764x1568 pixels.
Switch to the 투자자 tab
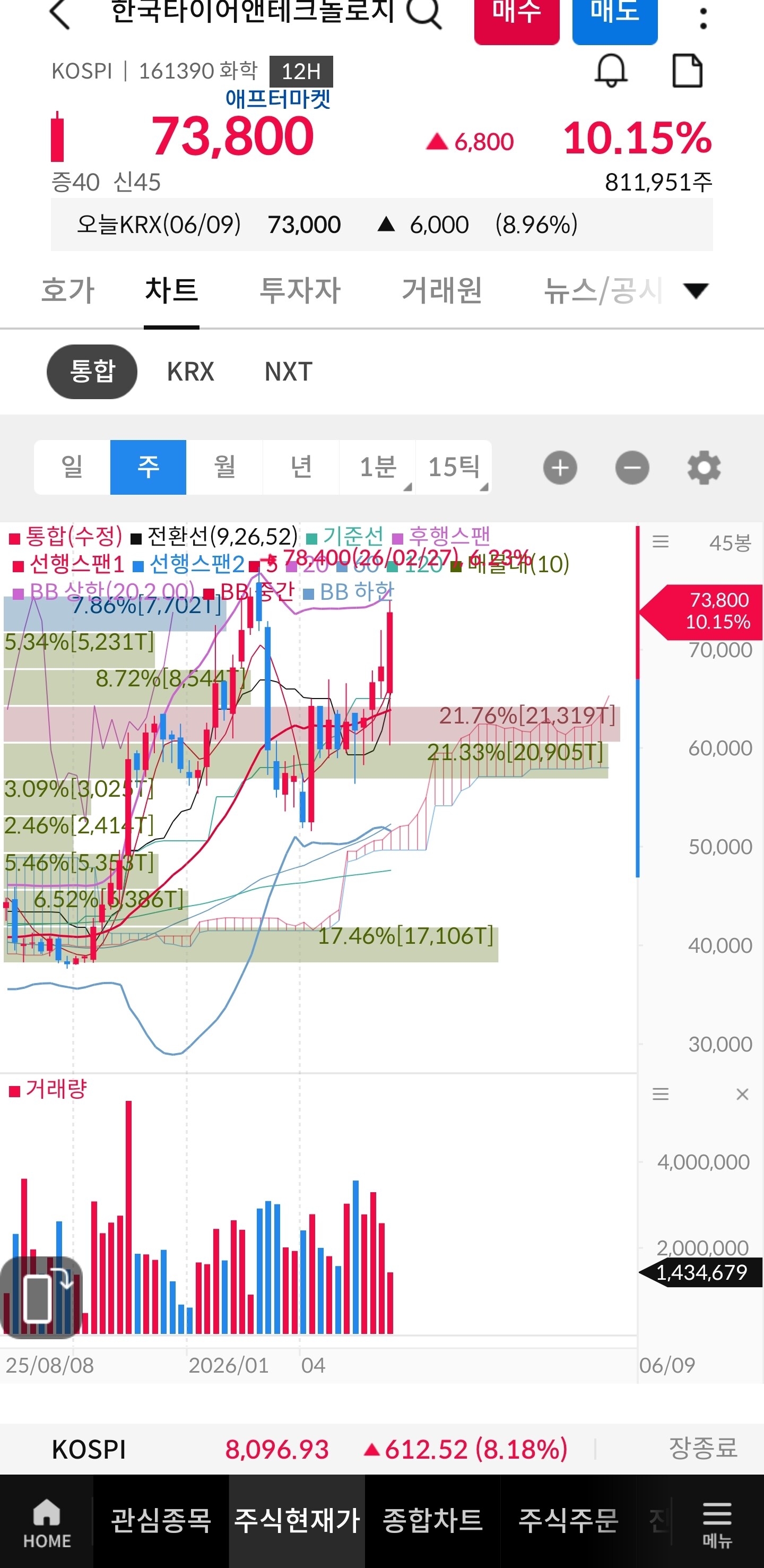point(300,290)
